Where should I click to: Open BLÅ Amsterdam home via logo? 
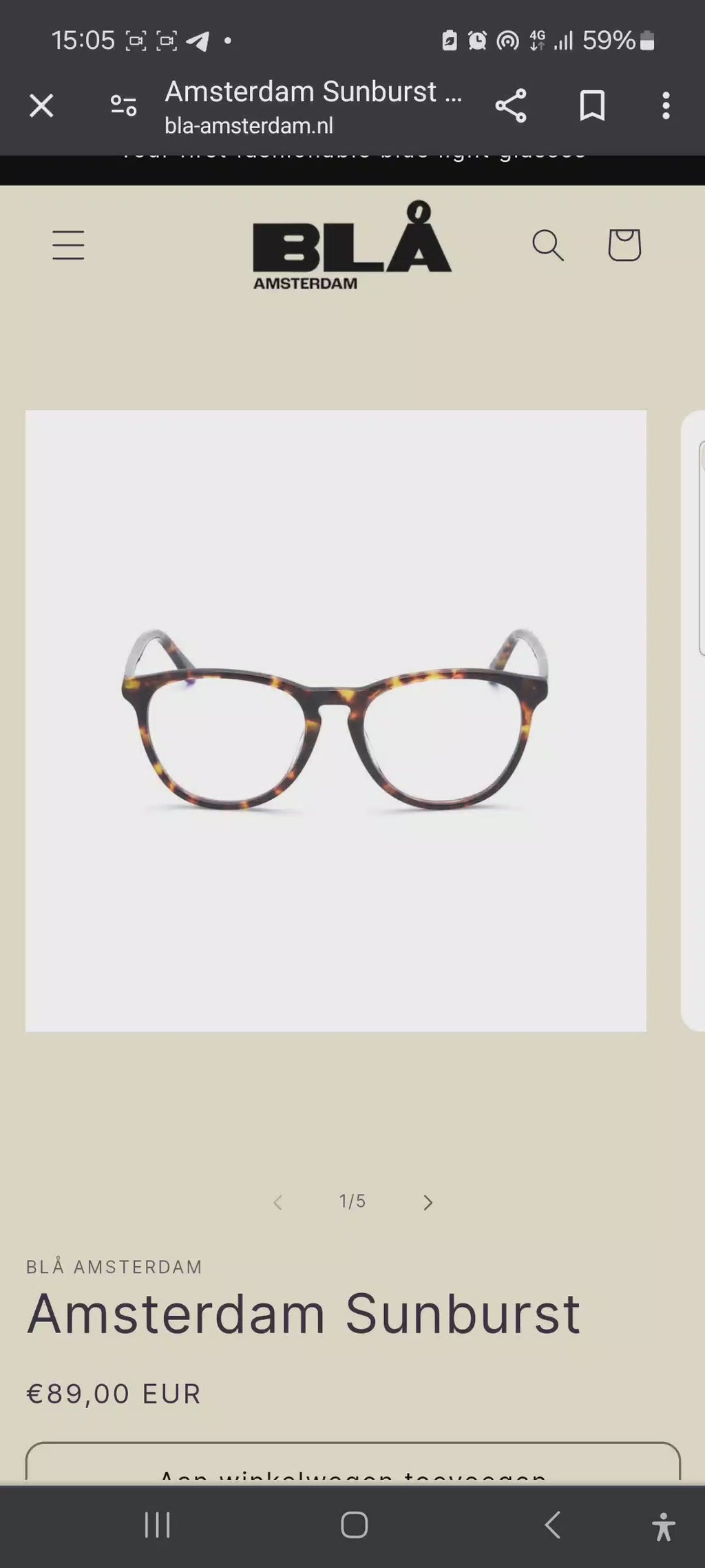coord(352,246)
